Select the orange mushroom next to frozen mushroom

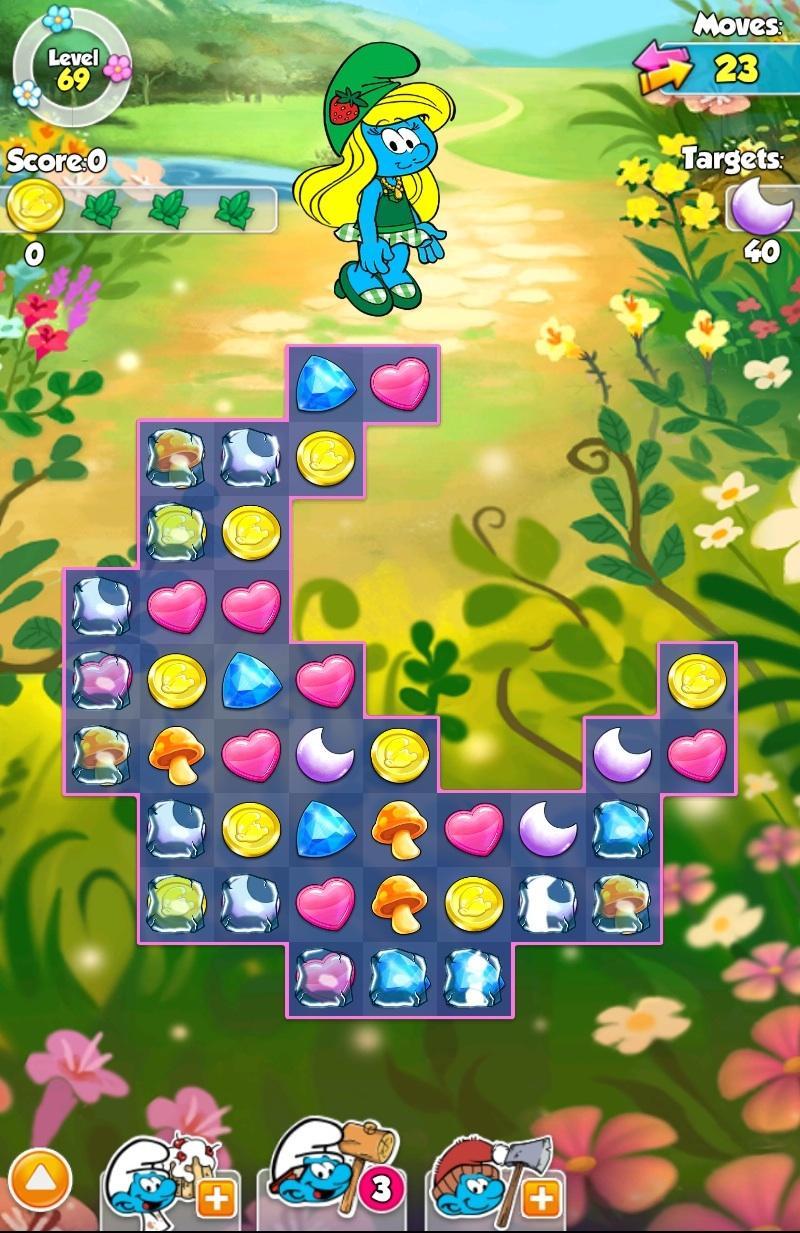(x=176, y=754)
